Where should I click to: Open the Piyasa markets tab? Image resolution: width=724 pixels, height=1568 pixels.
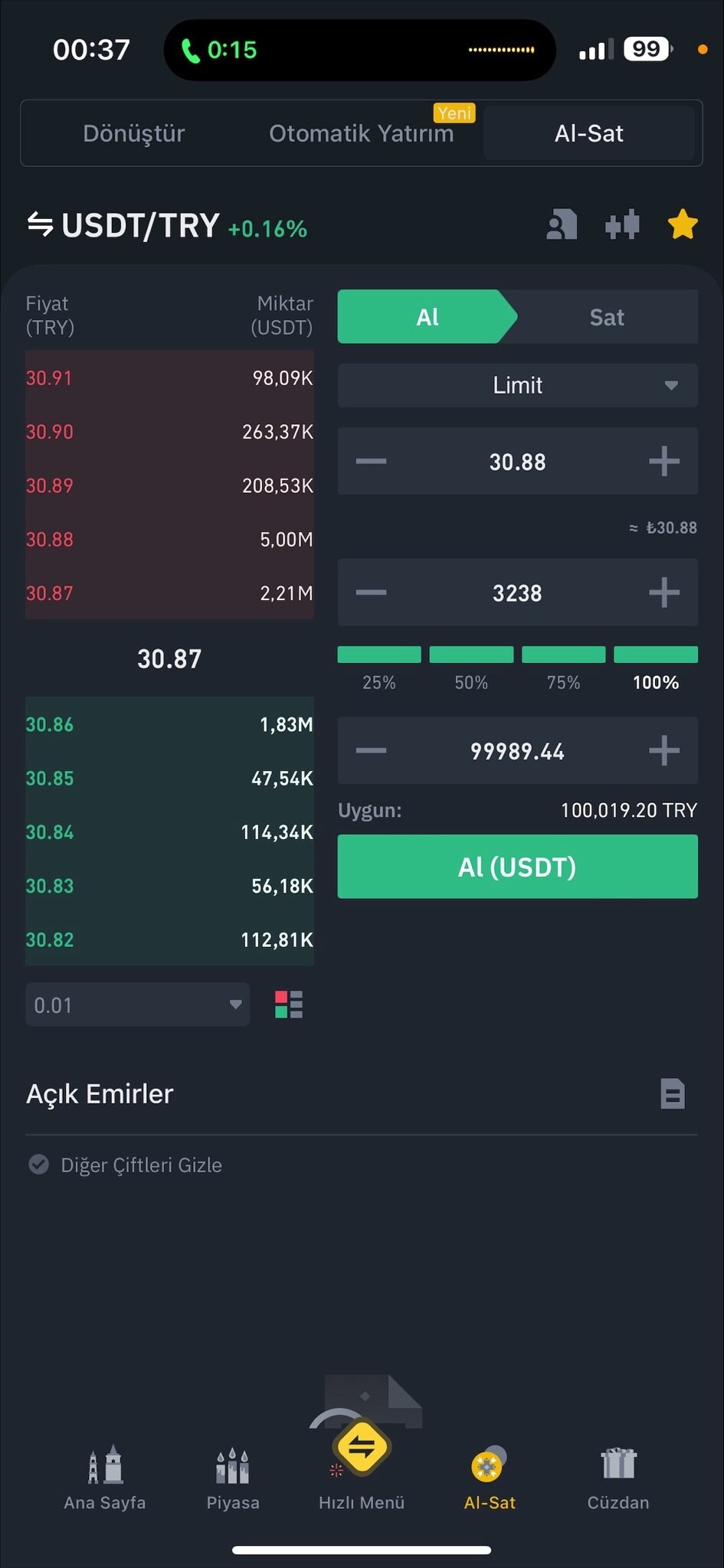pyautogui.click(x=233, y=1479)
